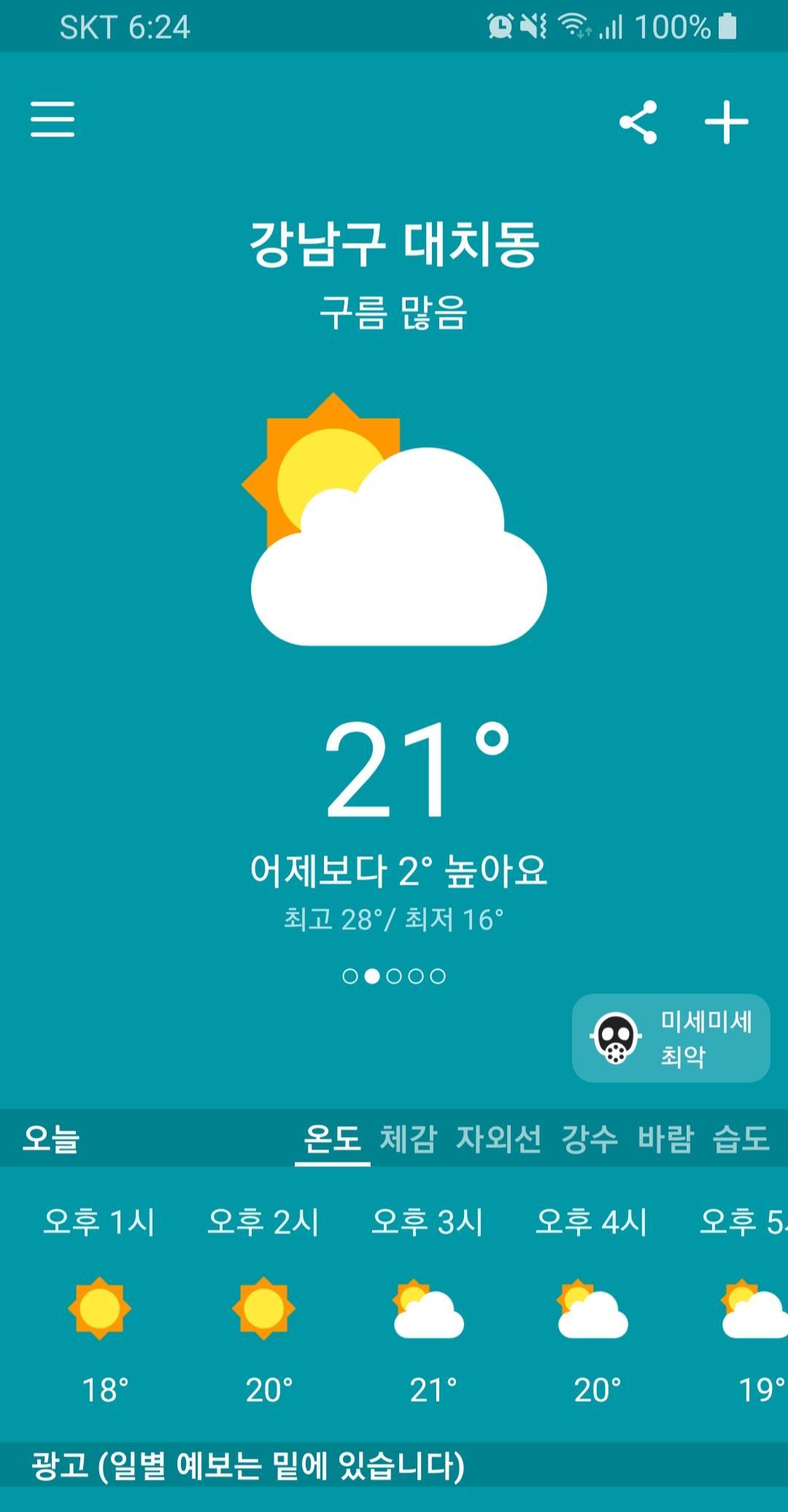
Task: Open the hamburger drawer menu
Action: coord(53,120)
